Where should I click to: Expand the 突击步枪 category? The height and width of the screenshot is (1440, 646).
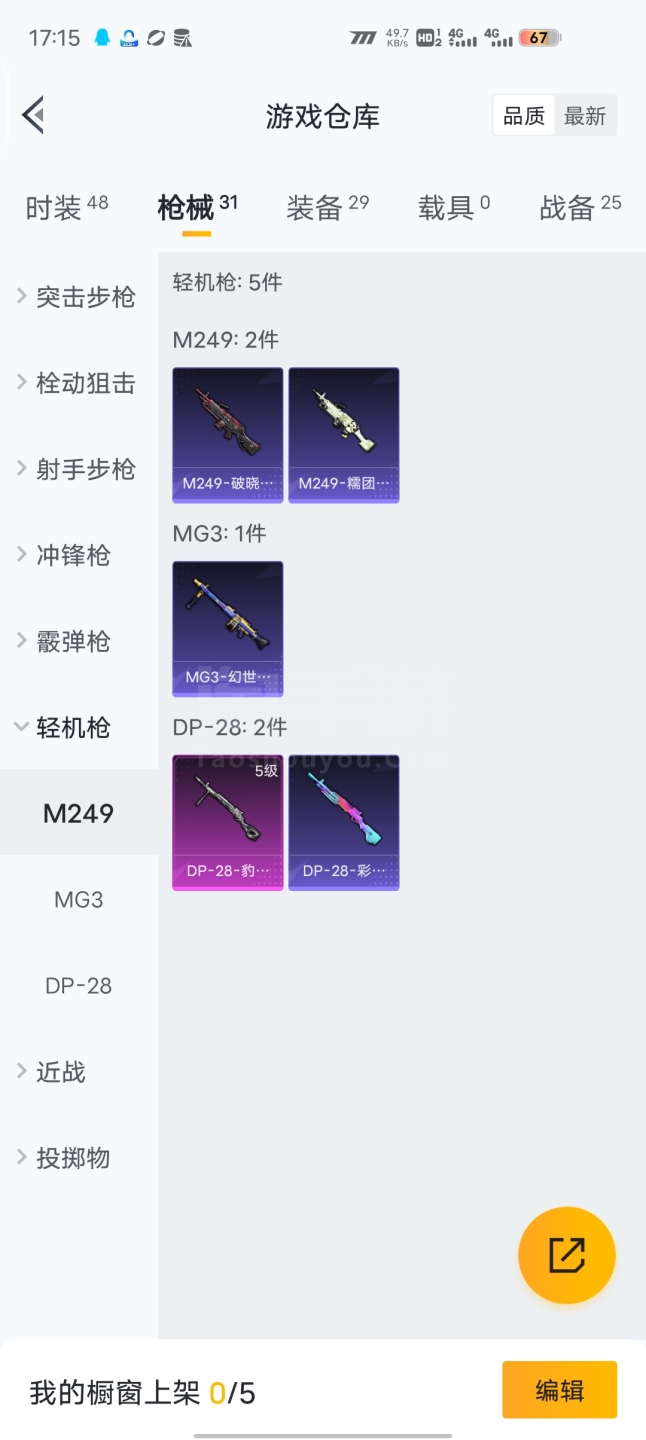point(78,297)
